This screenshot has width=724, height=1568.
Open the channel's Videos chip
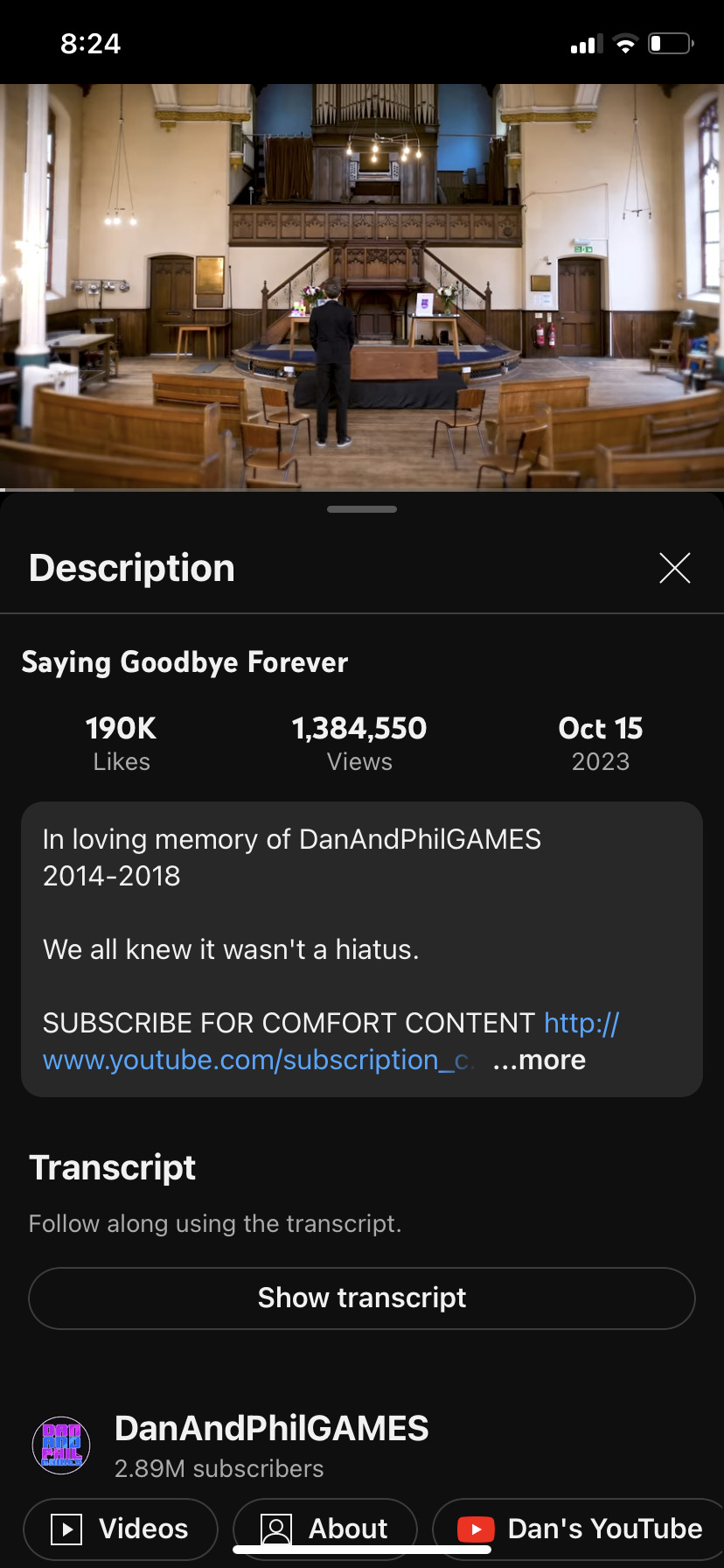click(x=121, y=1529)
